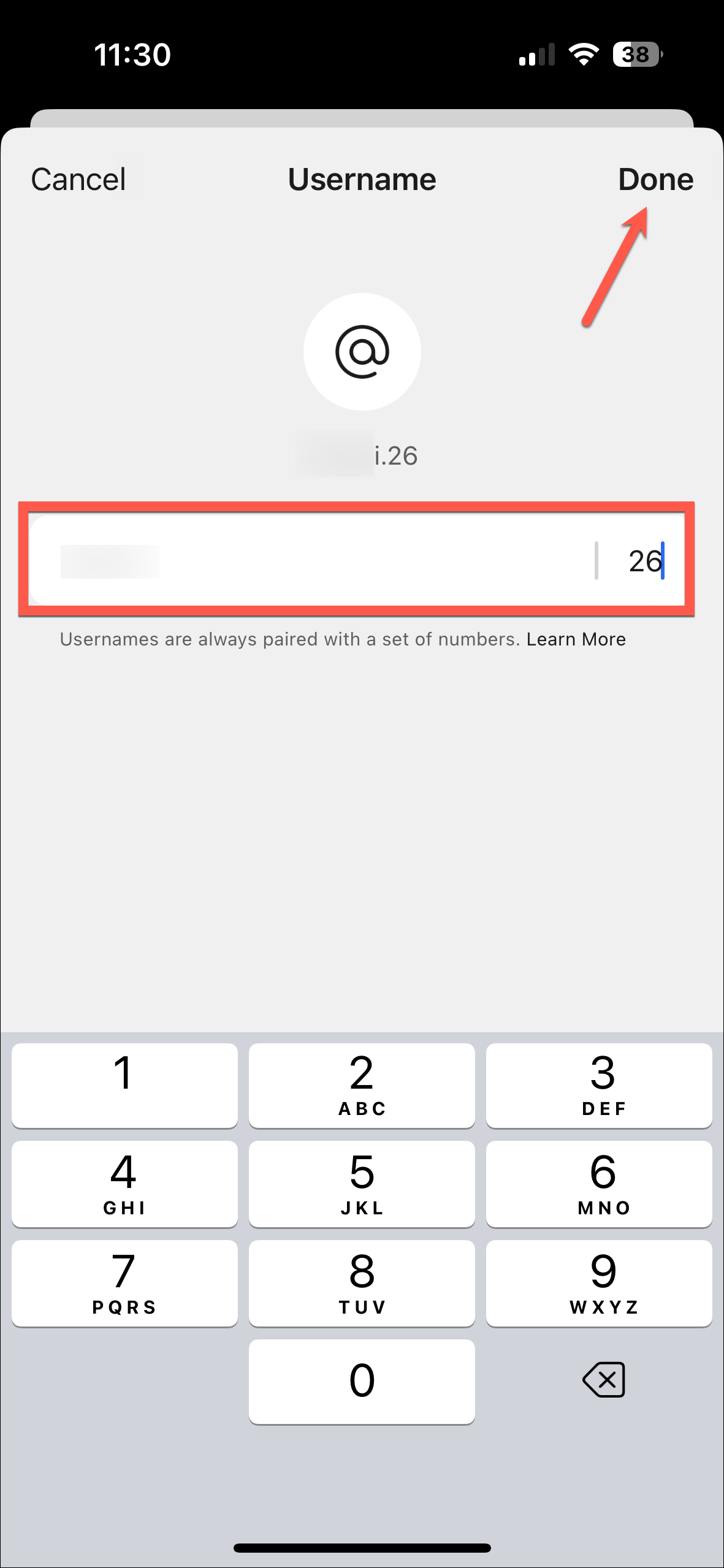Tap the 3 key

click(x=599, y=1085)
